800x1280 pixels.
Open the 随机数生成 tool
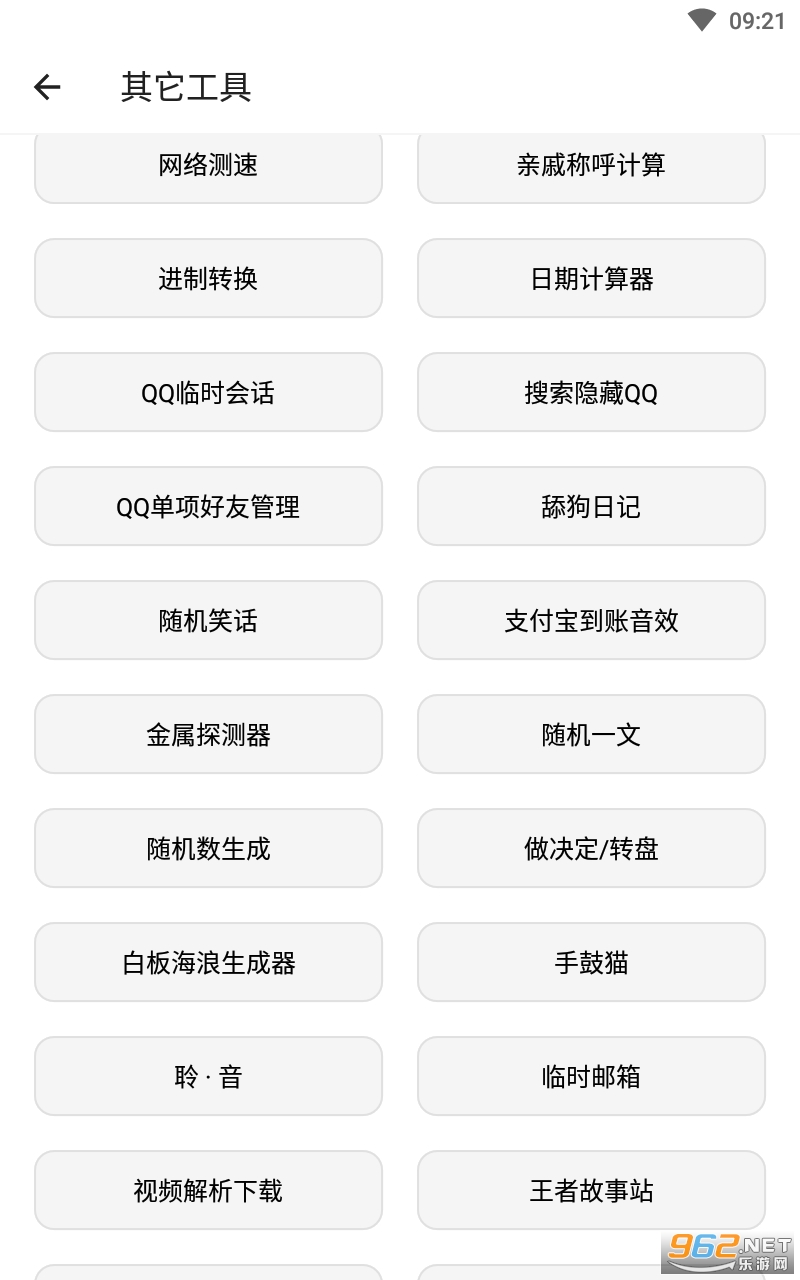[x=208, y=848]
